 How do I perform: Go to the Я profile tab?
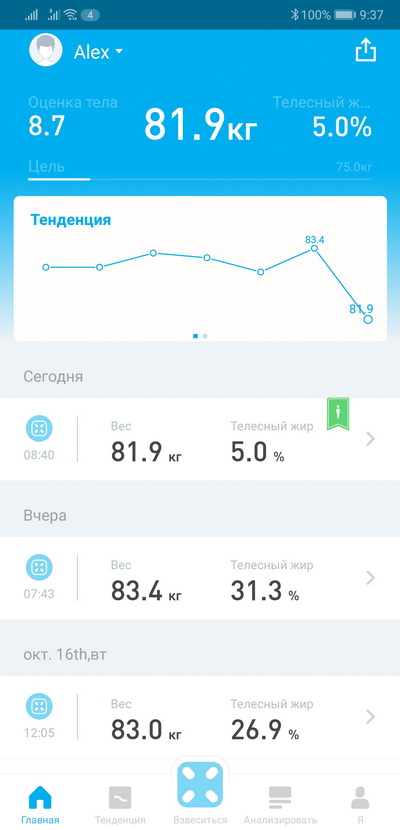(x=360, y=805)
